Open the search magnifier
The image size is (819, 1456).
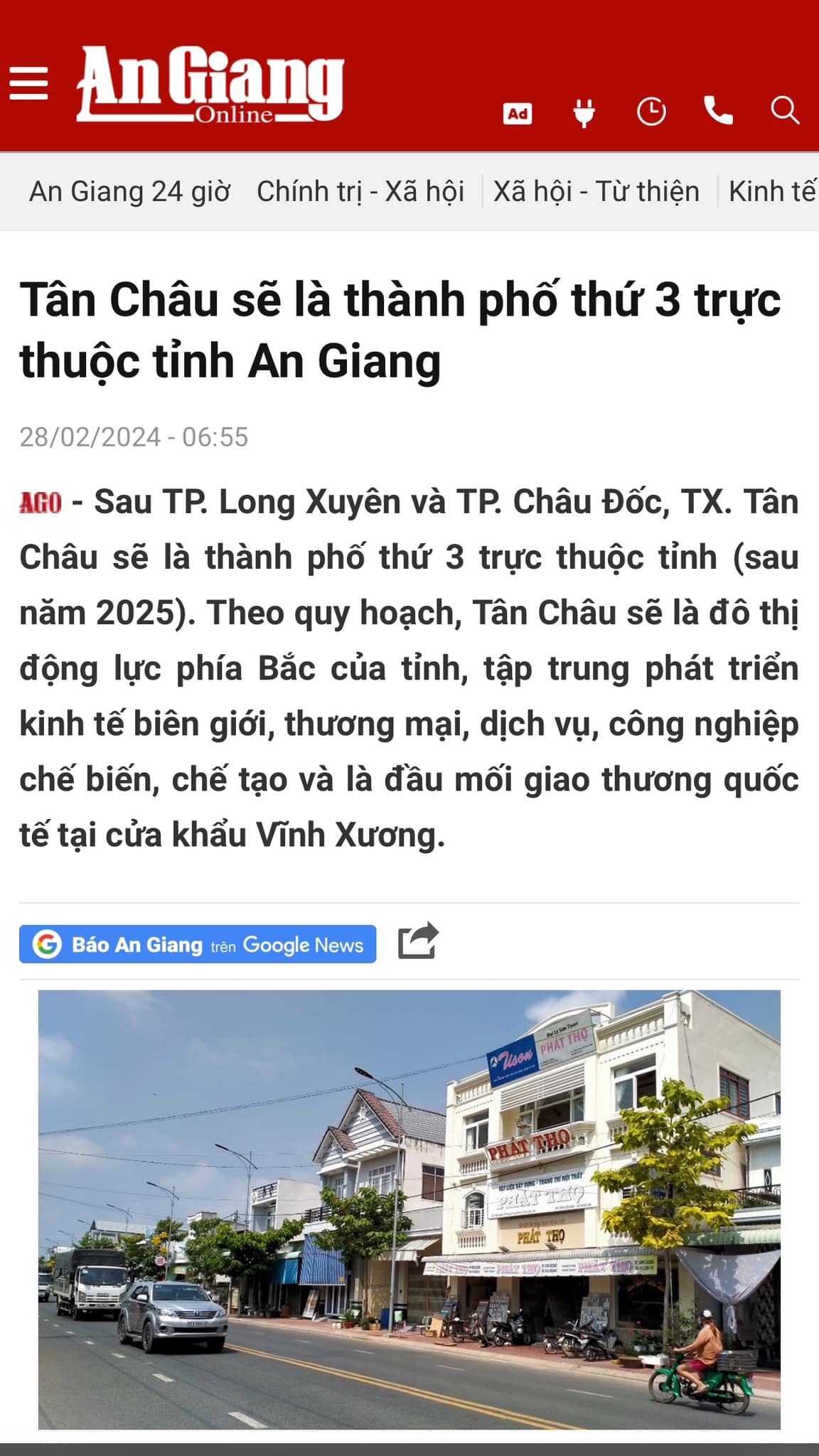click(785, 111)
